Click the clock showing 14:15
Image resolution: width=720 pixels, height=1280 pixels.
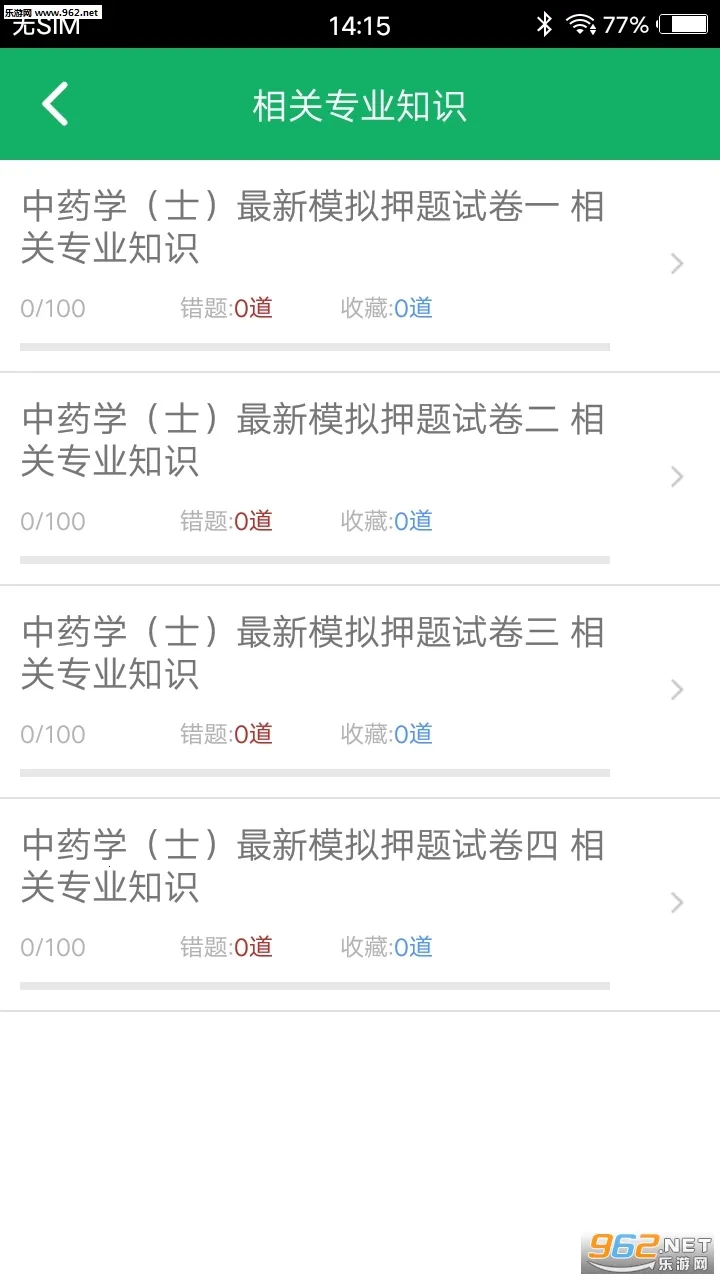coord(360,26)
